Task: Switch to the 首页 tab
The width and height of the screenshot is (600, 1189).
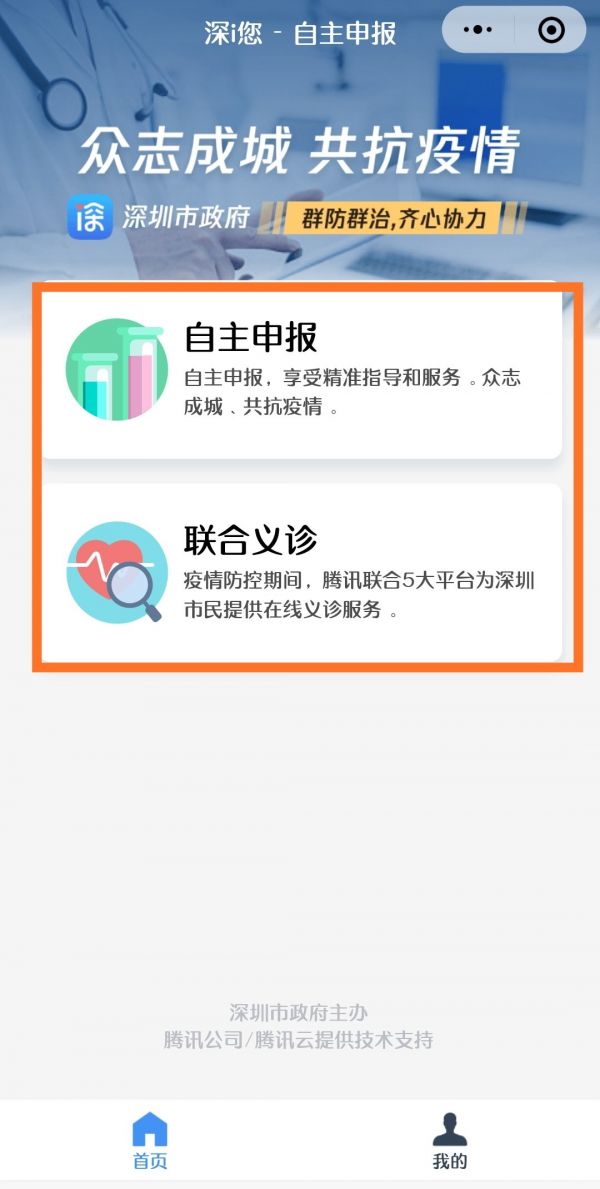Action: click(x=150, y=1140)
